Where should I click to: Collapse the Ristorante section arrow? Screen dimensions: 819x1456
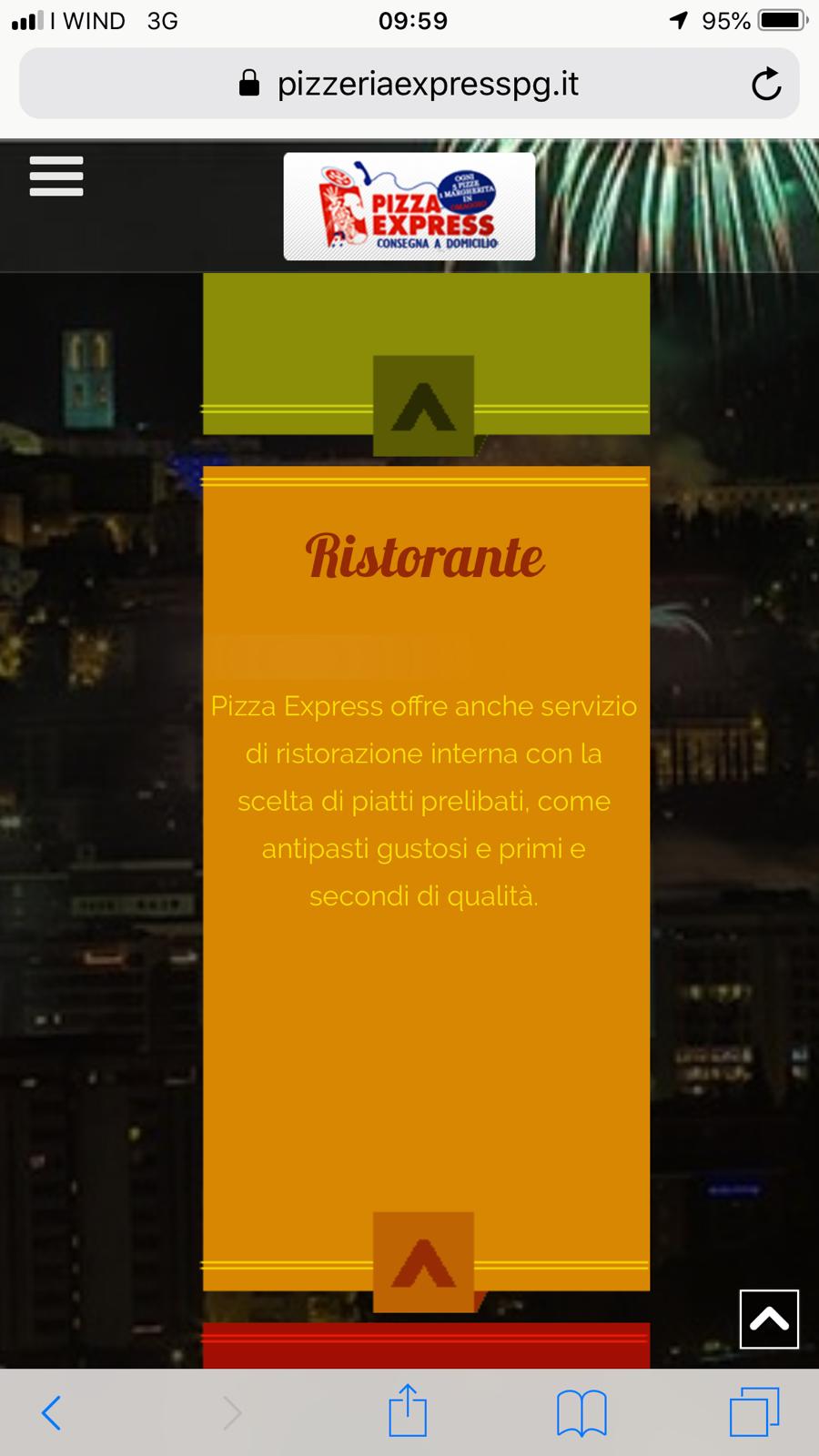423,1262
